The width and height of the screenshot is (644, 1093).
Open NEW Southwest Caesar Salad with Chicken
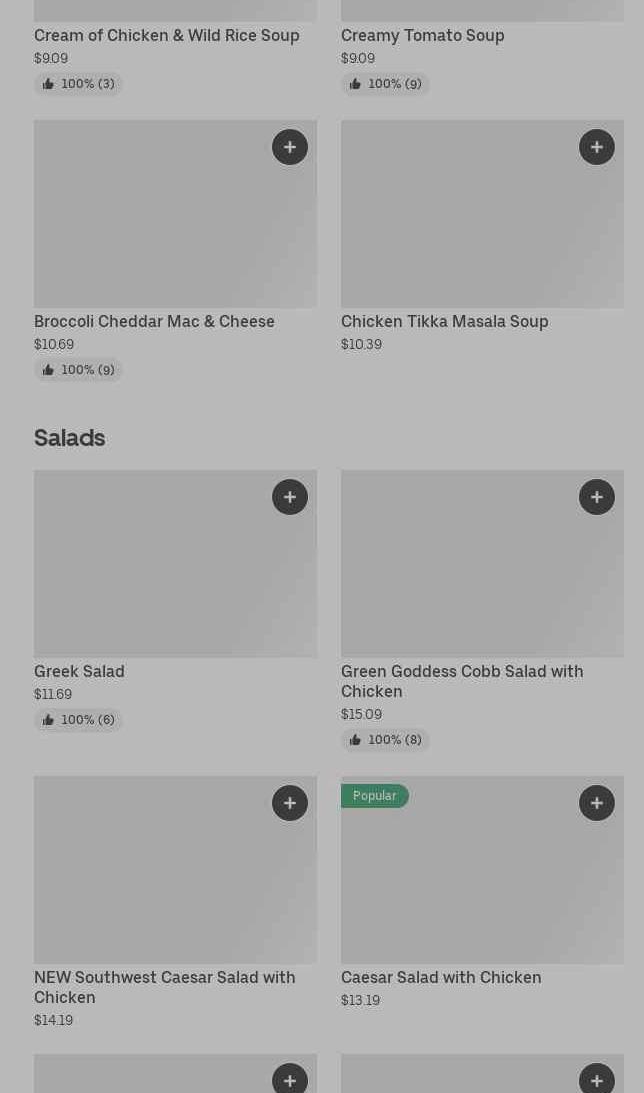tap(164, 986)
